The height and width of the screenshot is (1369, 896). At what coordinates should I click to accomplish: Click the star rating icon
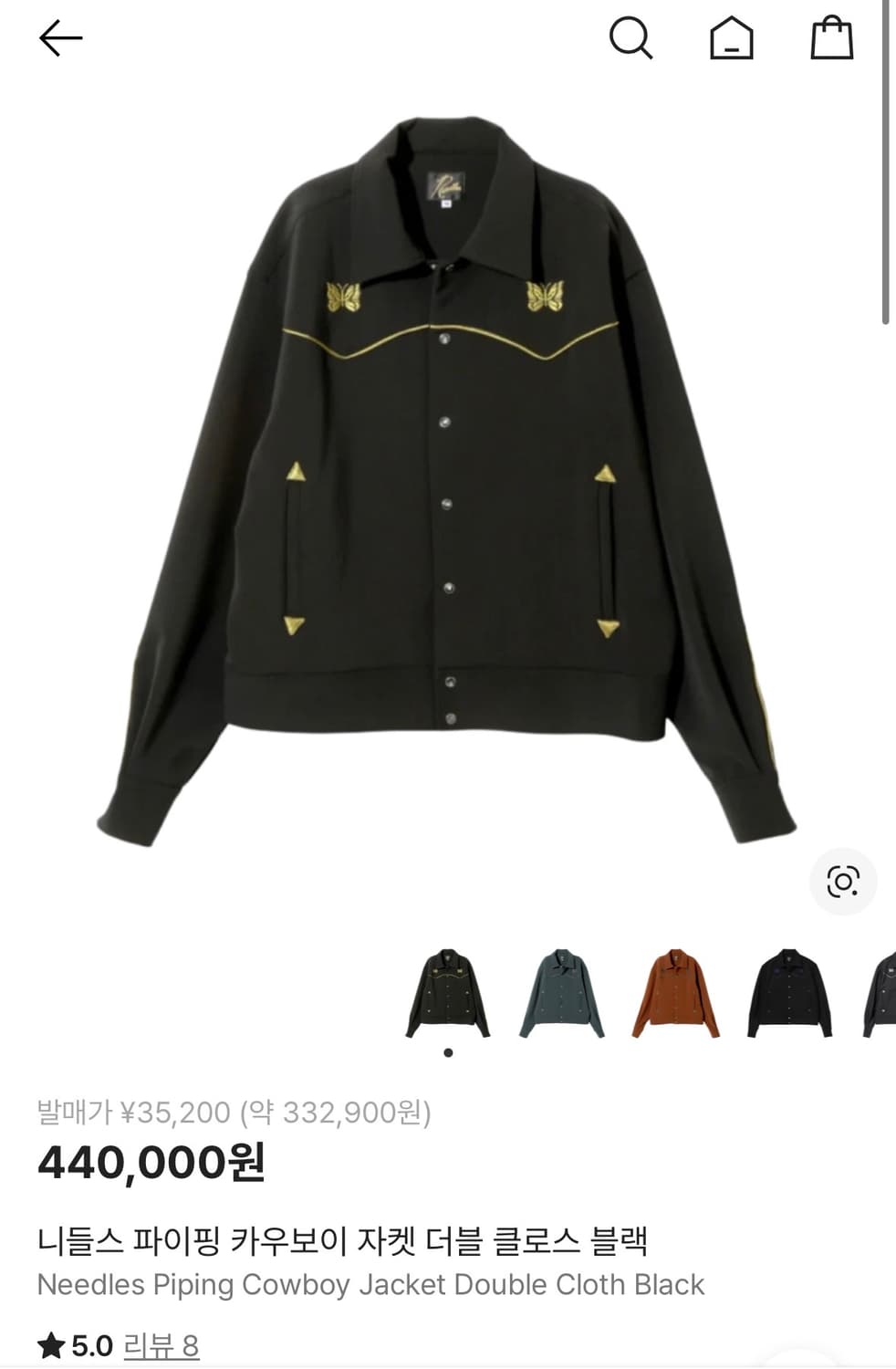(x=50, y=1343)
